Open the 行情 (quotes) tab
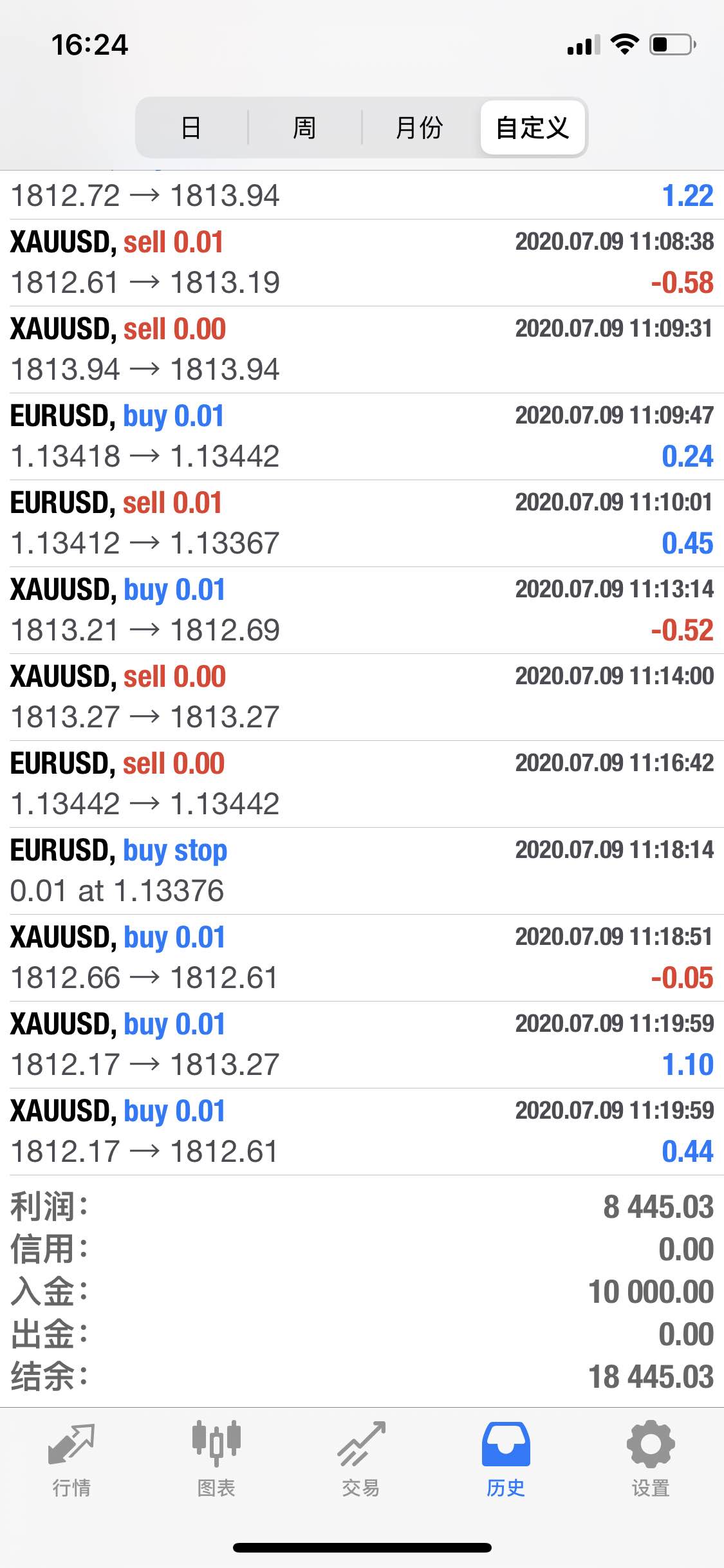Screen dimensions: 724x1568 (x=71, y=1460)
